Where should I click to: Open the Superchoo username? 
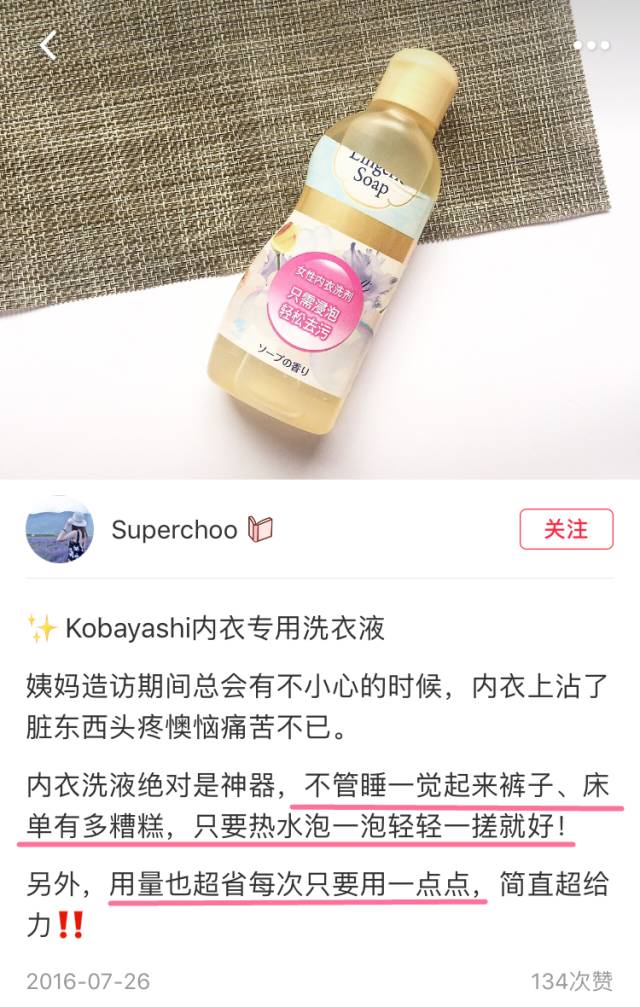coord(174,529)
